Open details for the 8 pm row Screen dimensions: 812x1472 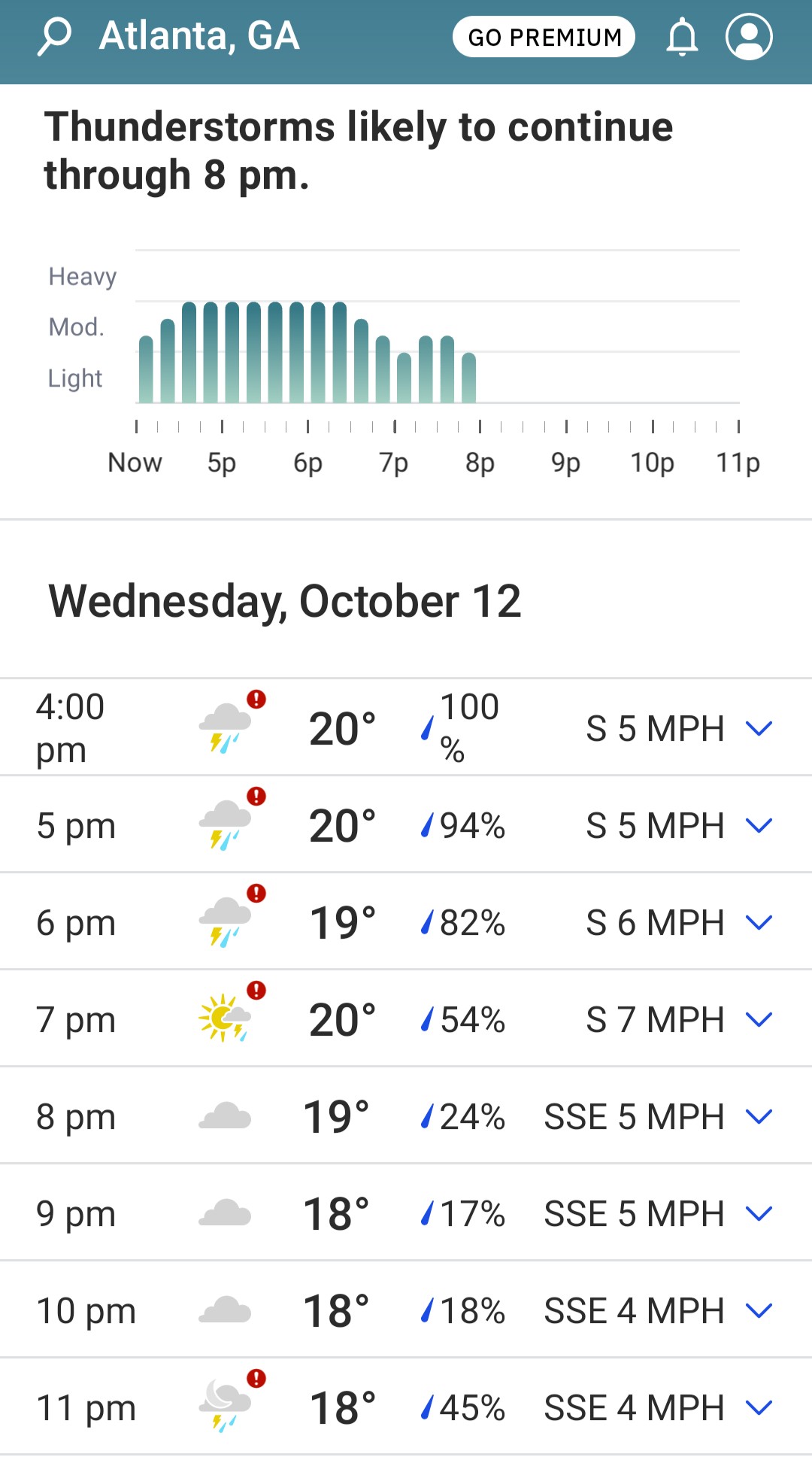tap(759, 1116)
